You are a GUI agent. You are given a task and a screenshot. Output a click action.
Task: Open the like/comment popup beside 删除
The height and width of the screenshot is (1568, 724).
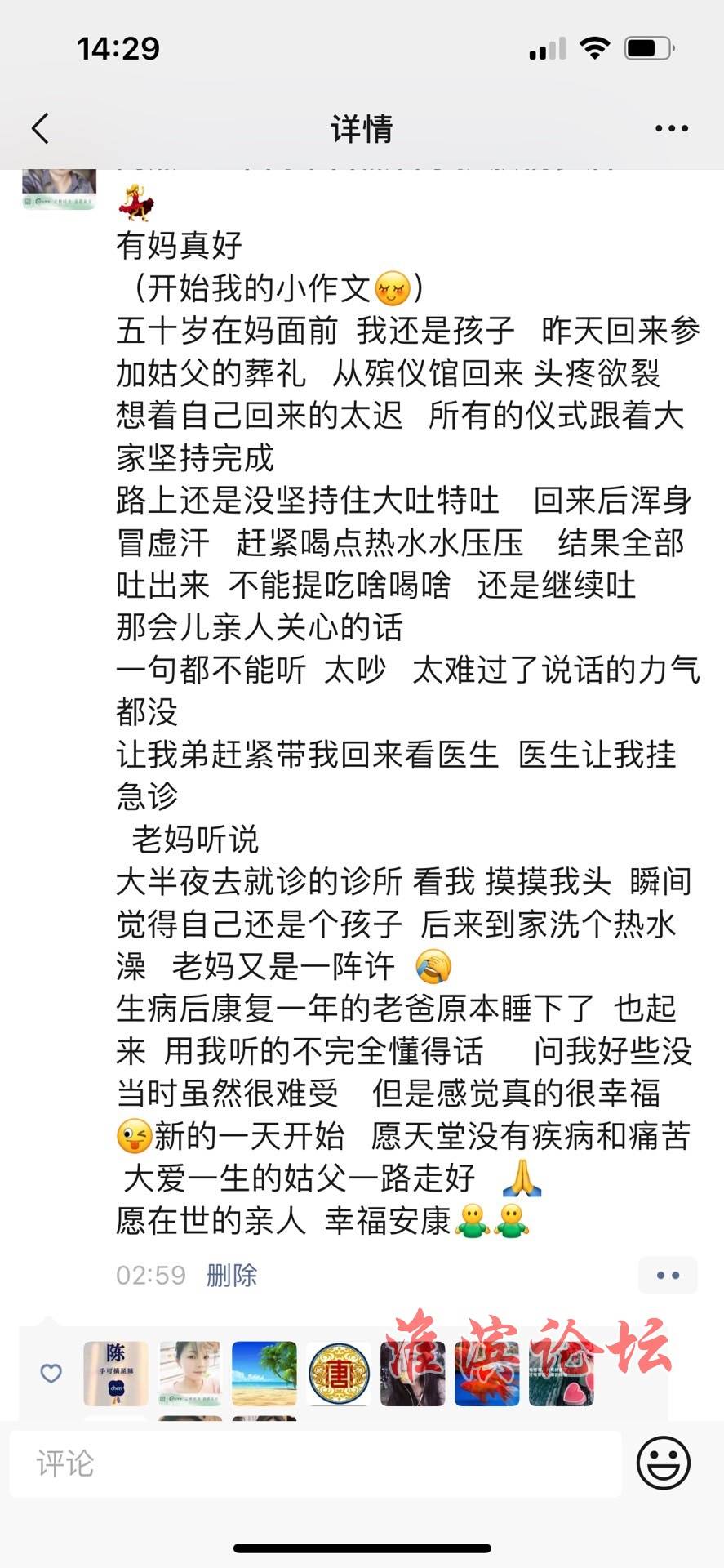click(667, 1275)
